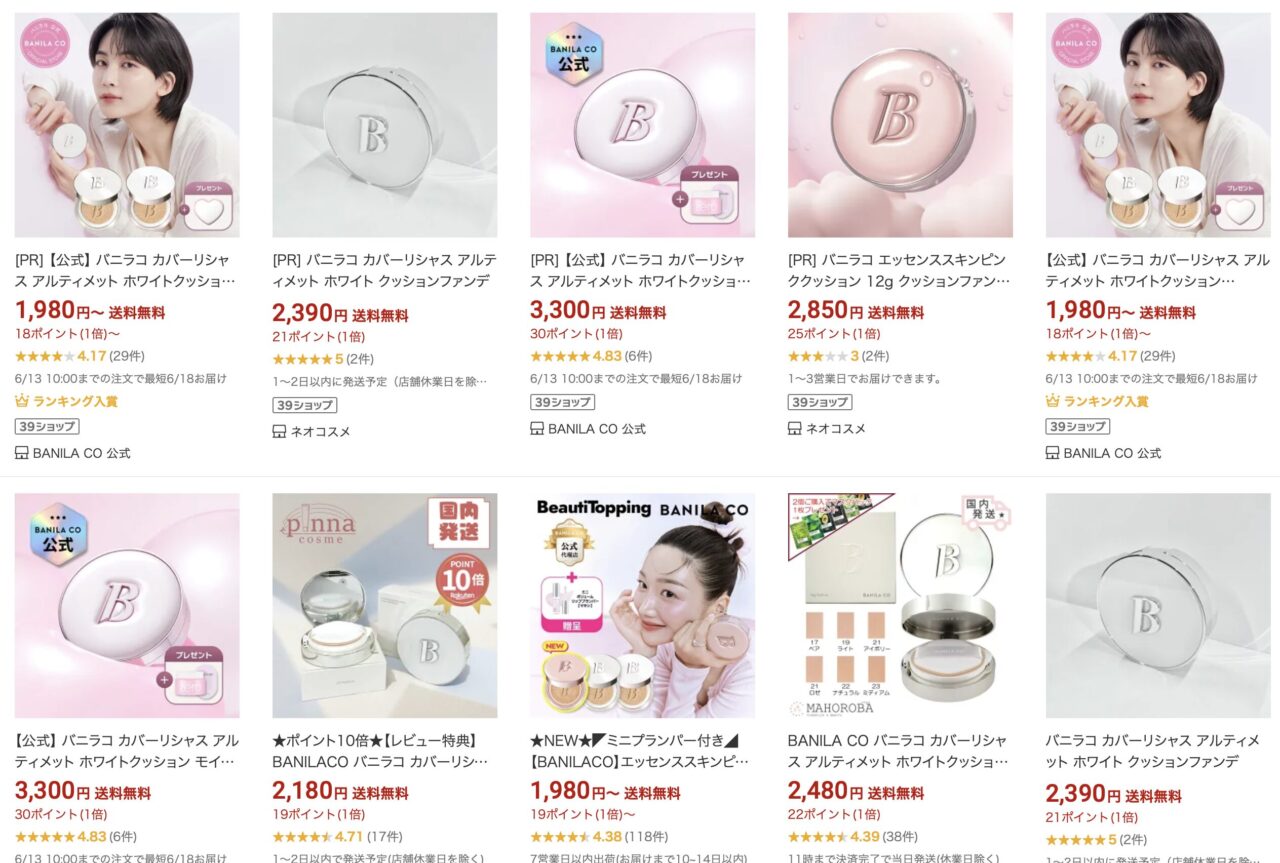The height and width of the screenshot is (863, 1280).
Task: View the 38件 reviews for the 2,480円 item
Action: pyautogui.click(x=901, y=837)
